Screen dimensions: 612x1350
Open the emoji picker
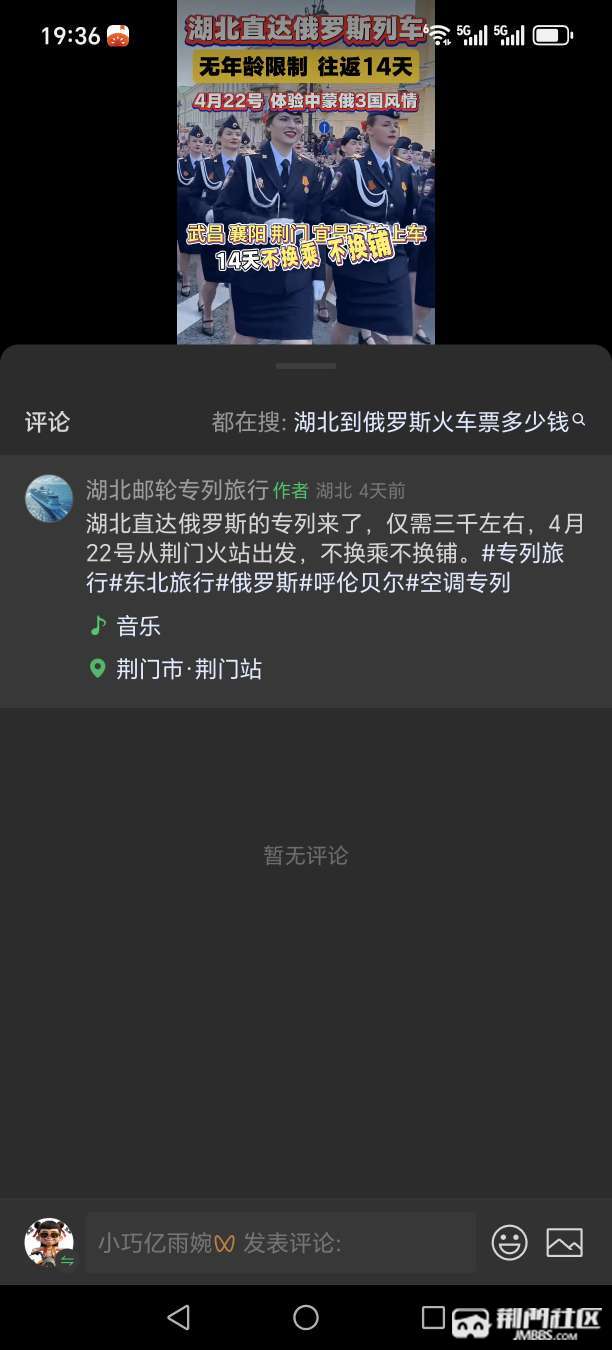[509, 1243]
